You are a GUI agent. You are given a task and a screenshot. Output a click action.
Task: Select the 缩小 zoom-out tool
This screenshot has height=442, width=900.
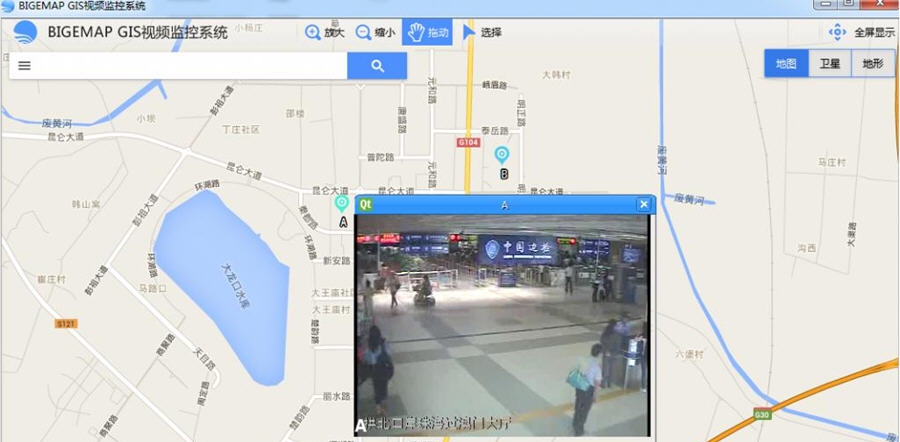coord(375,32)
